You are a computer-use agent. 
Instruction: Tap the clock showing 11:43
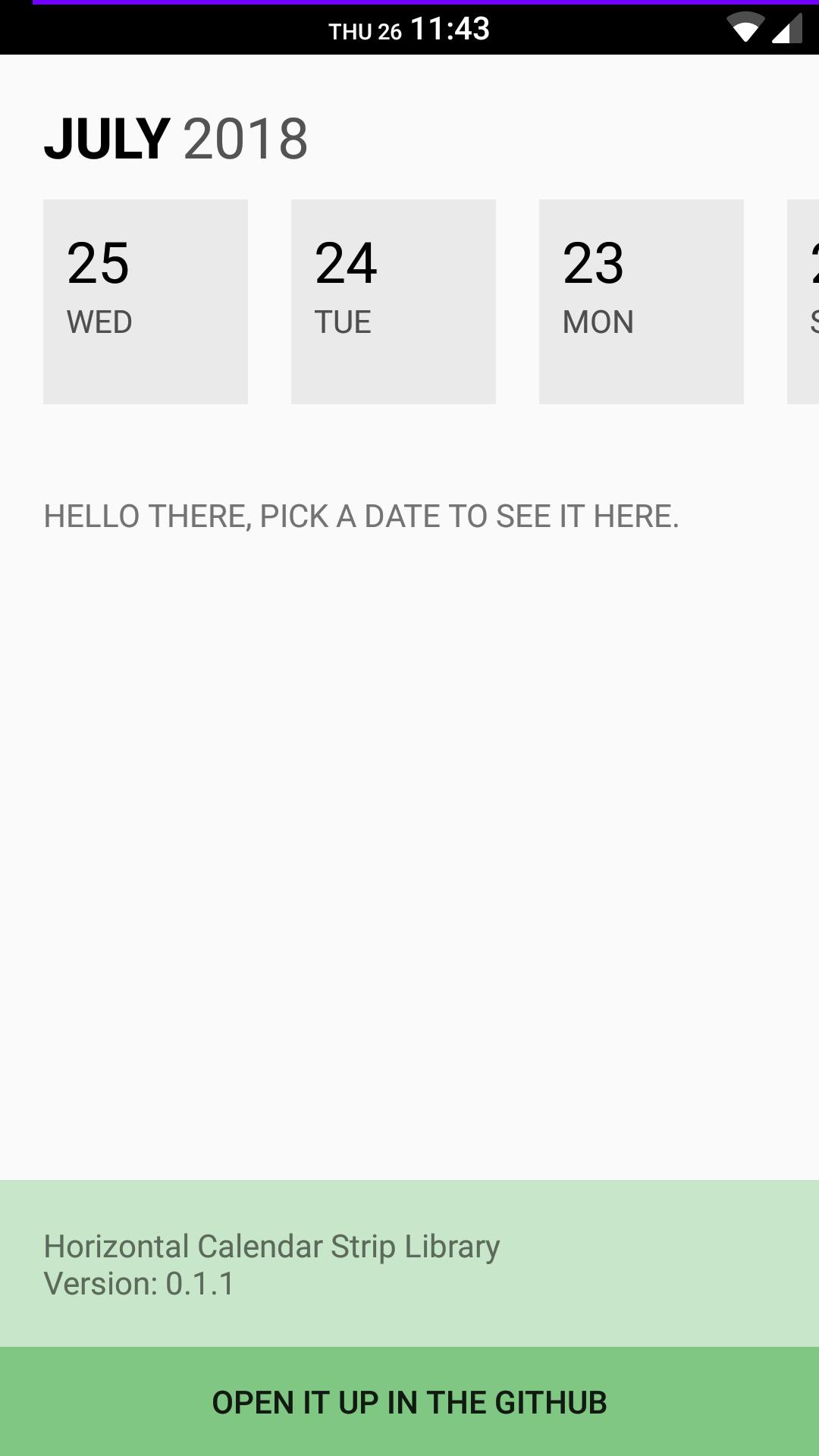450,28
